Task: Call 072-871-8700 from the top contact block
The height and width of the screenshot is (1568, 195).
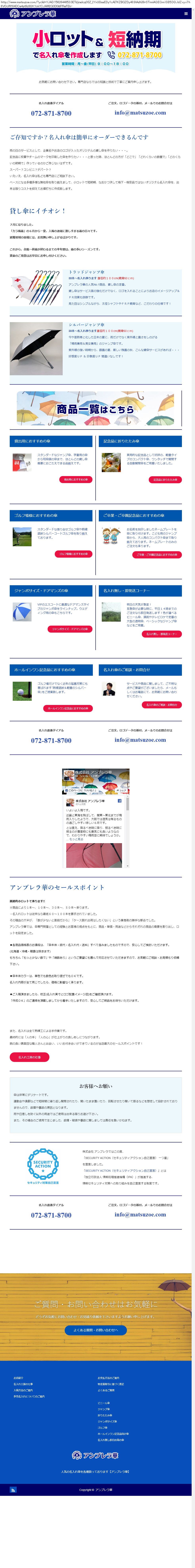Action: [51, 113]
